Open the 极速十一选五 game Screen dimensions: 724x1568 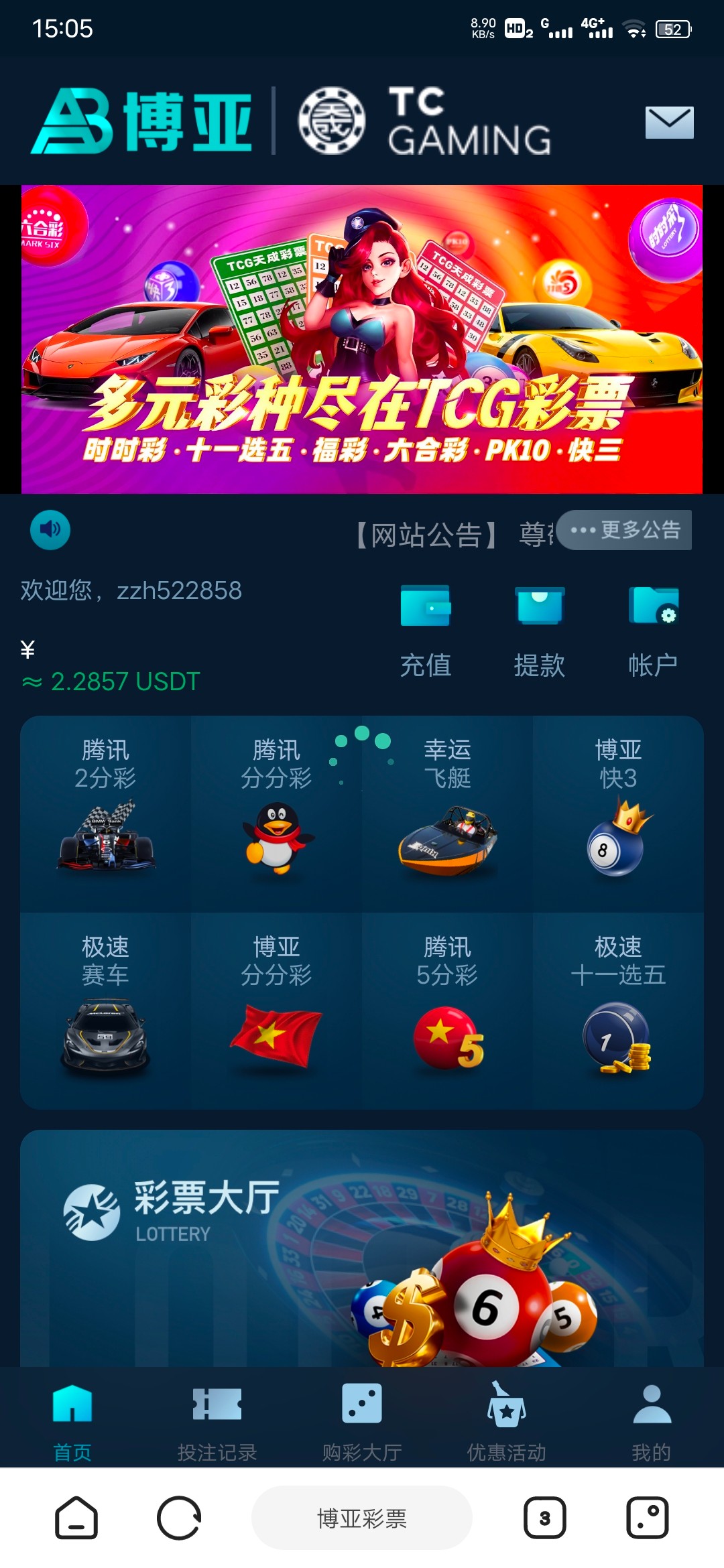click(x=617, y=1010)
